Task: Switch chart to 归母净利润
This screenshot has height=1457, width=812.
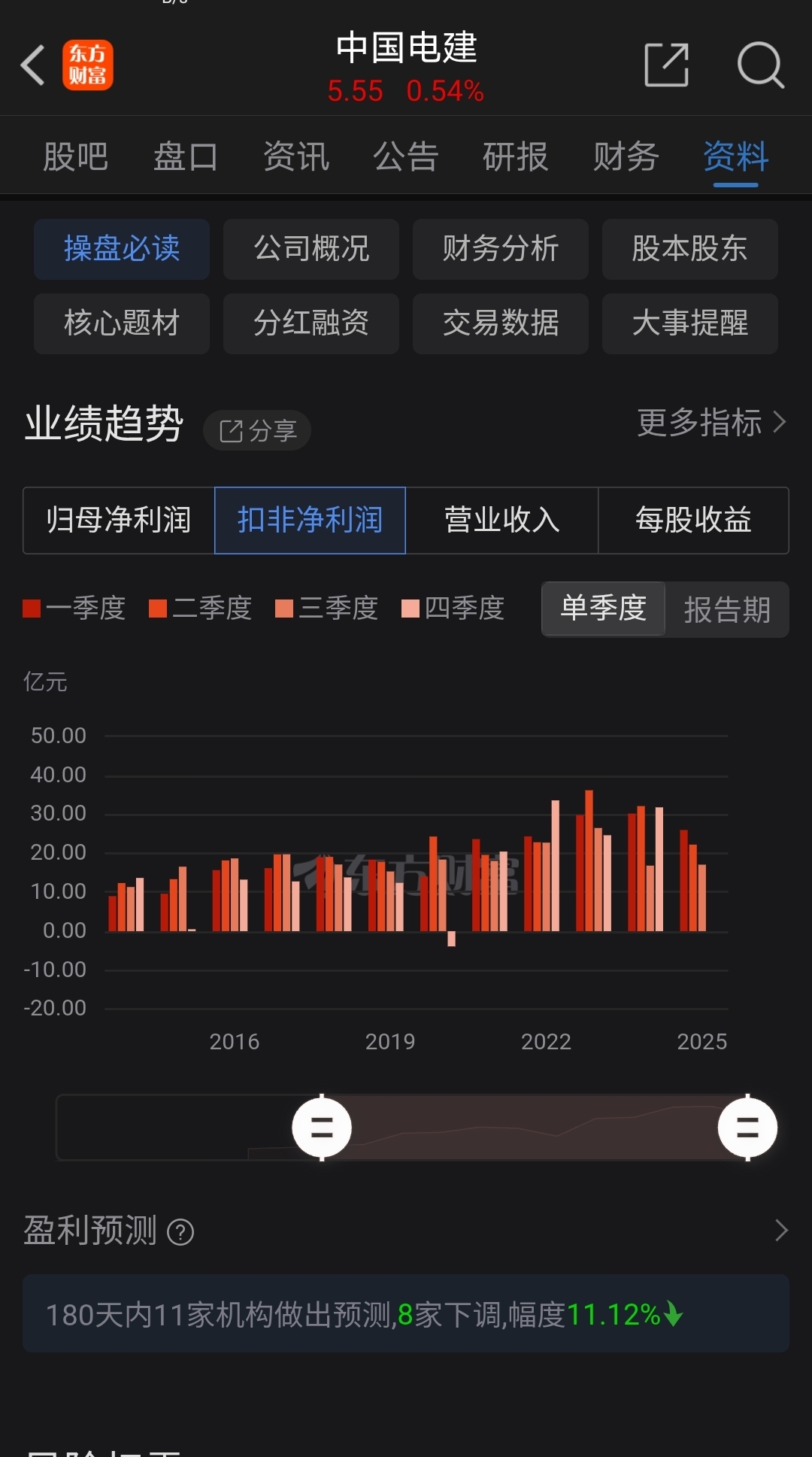Action: tap(119, 521)
